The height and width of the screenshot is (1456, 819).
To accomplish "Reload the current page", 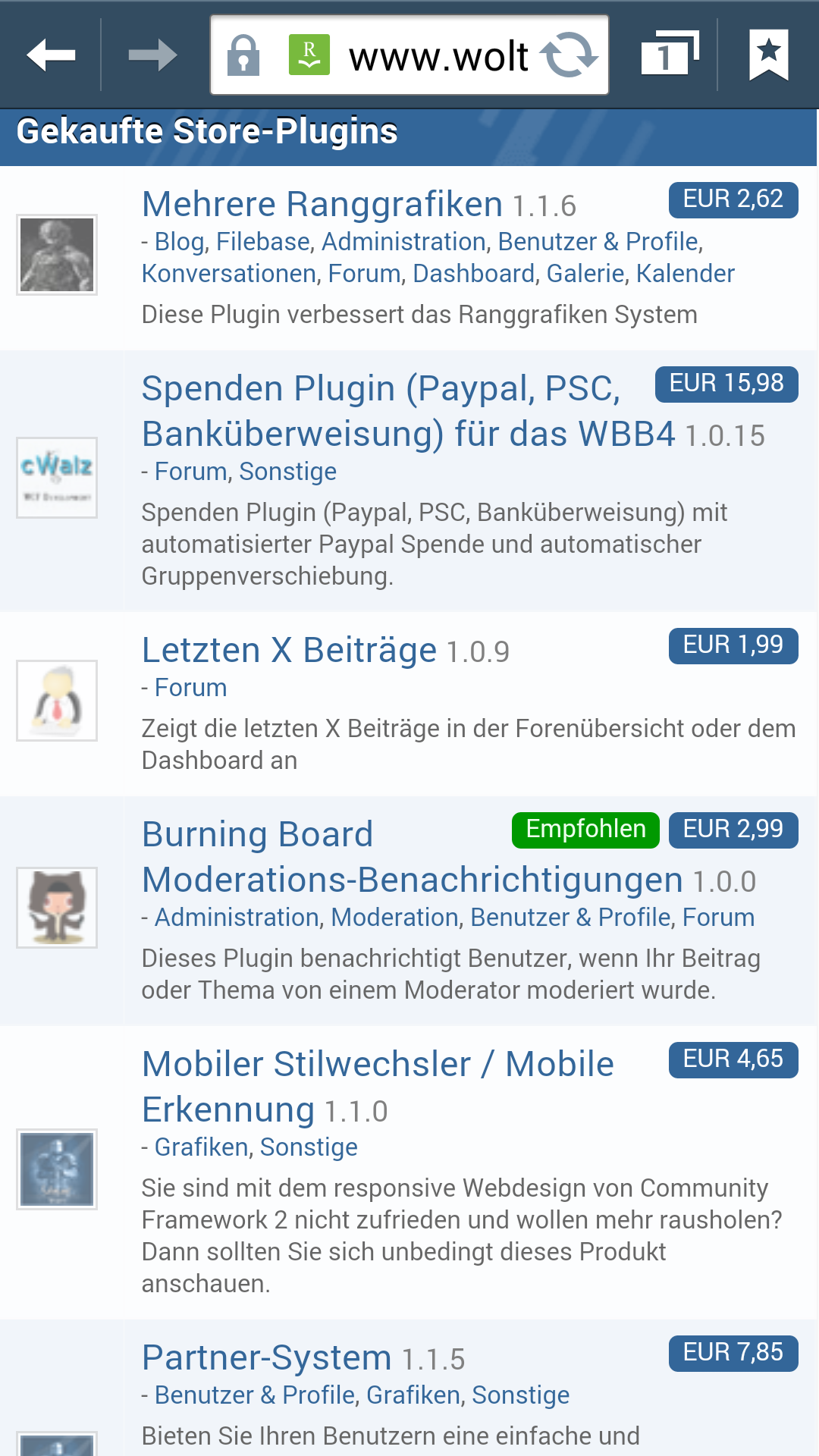I will click(x=569, y=55).
